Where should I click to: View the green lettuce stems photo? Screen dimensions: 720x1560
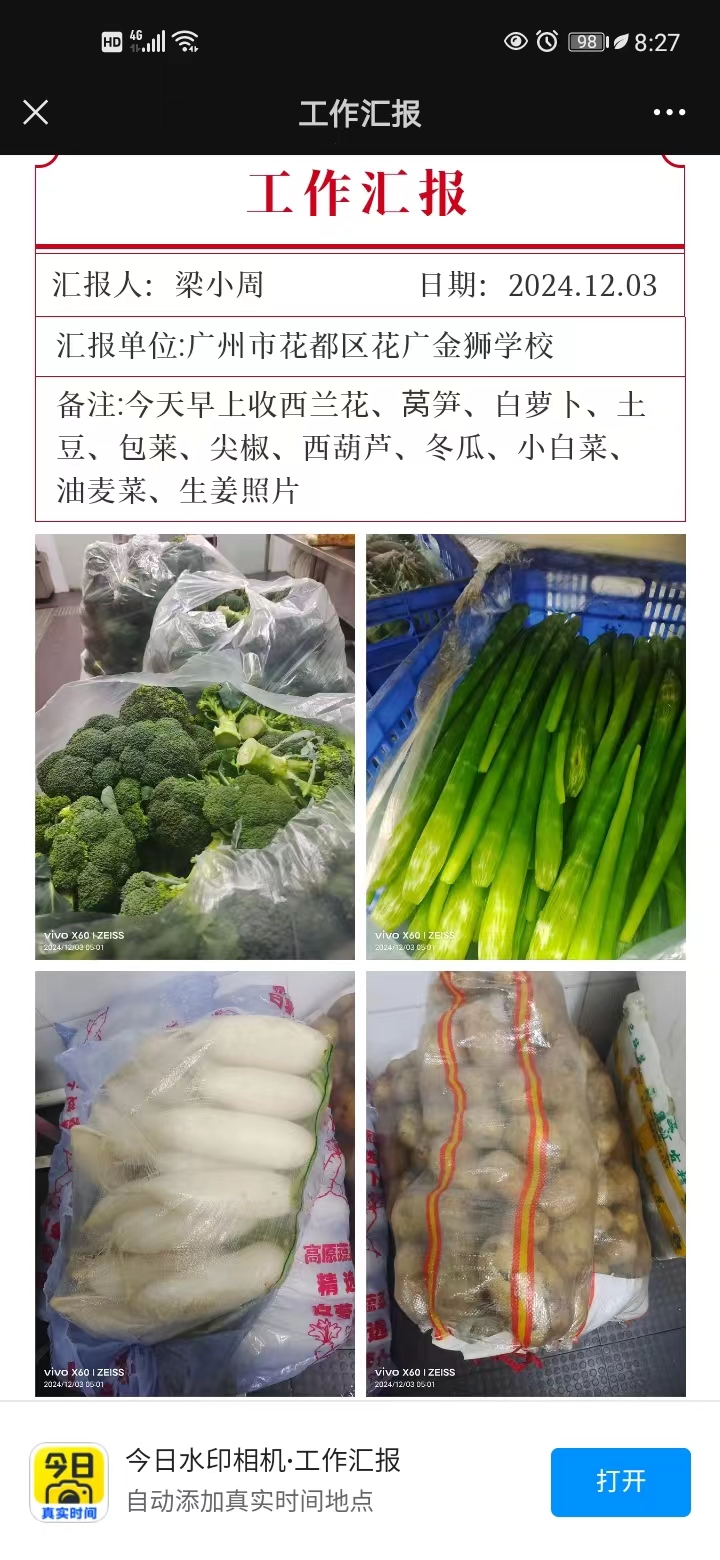(525, 746)
